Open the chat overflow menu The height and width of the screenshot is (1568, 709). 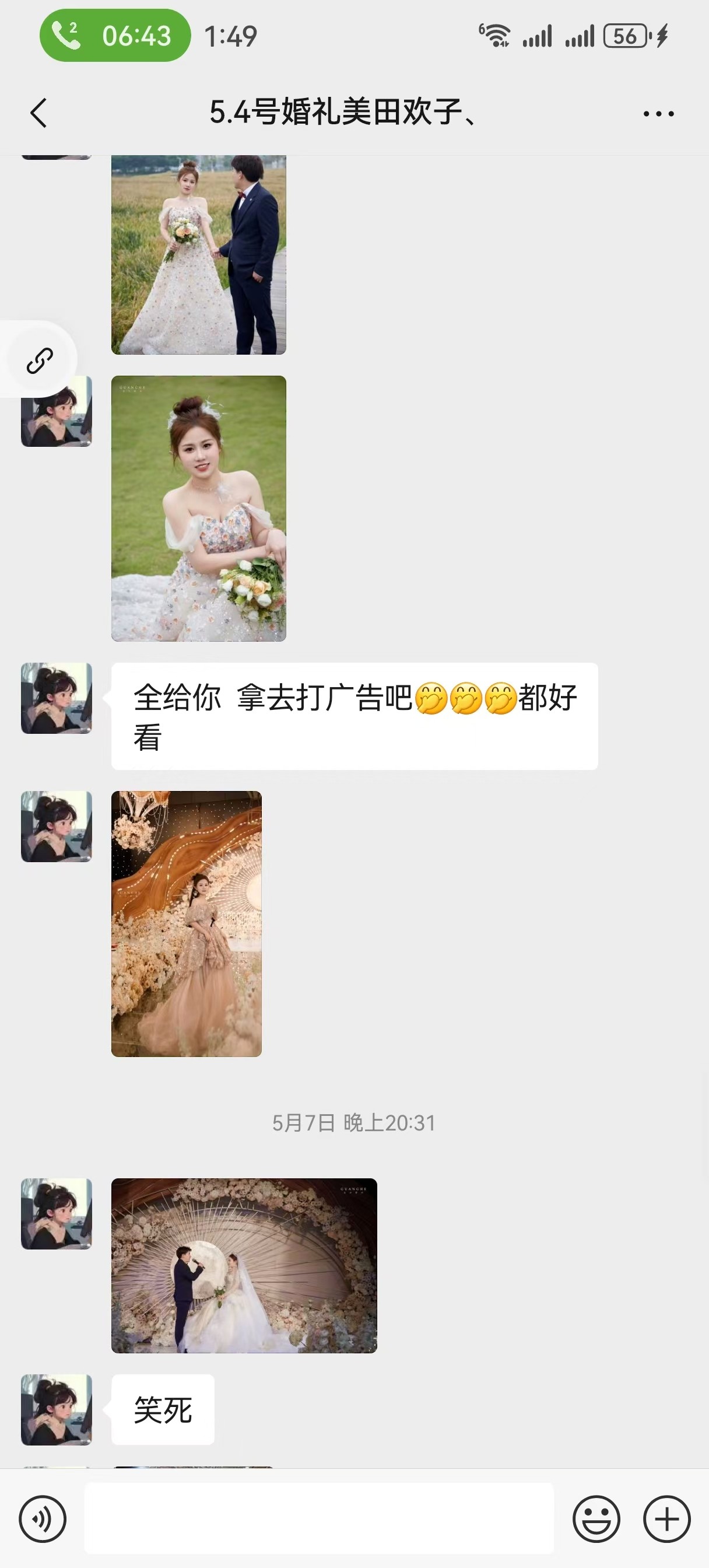pos(658,114)
